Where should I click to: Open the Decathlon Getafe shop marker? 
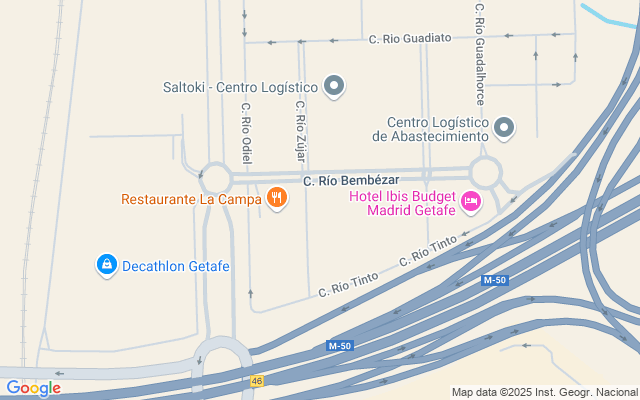(x=106, y=265)
